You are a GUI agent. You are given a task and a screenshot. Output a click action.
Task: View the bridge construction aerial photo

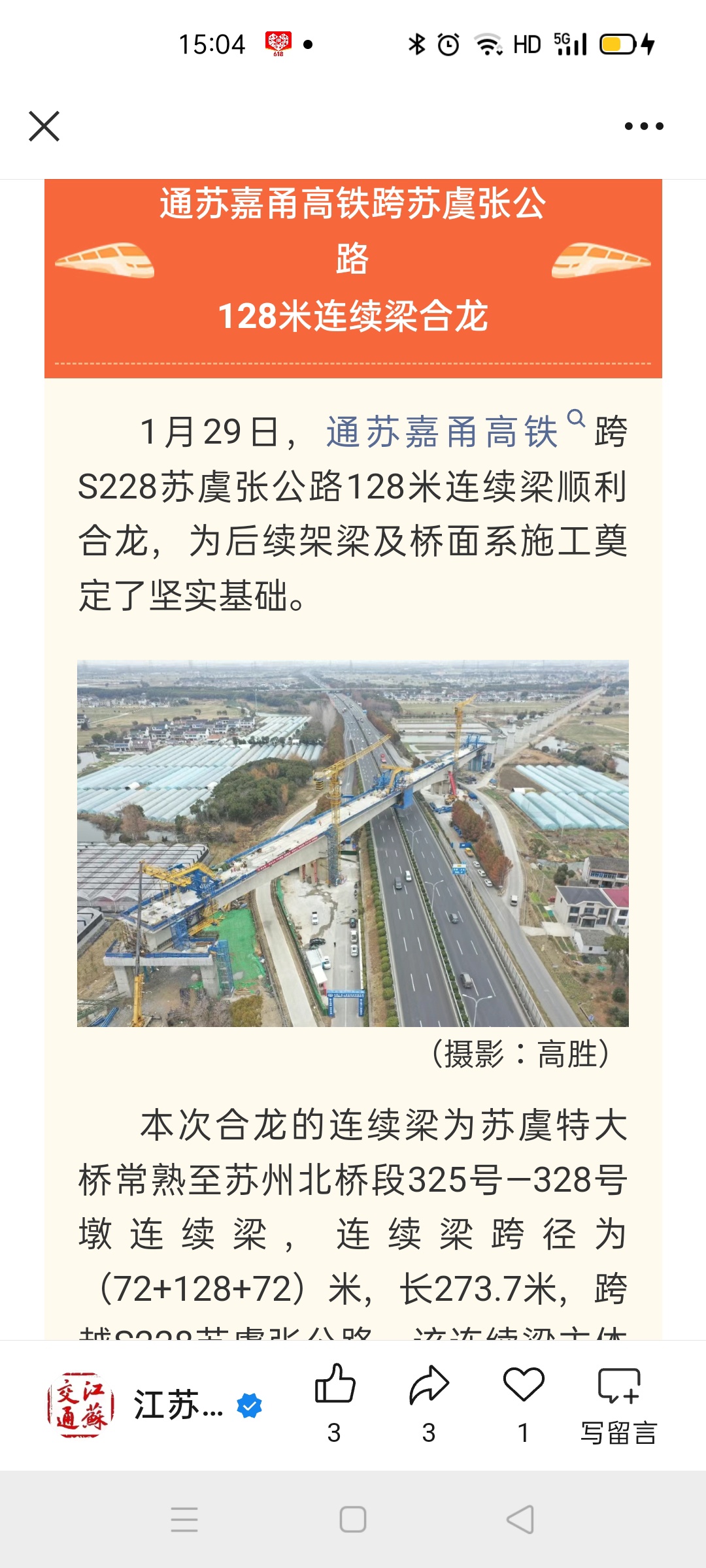coord(353,843)
